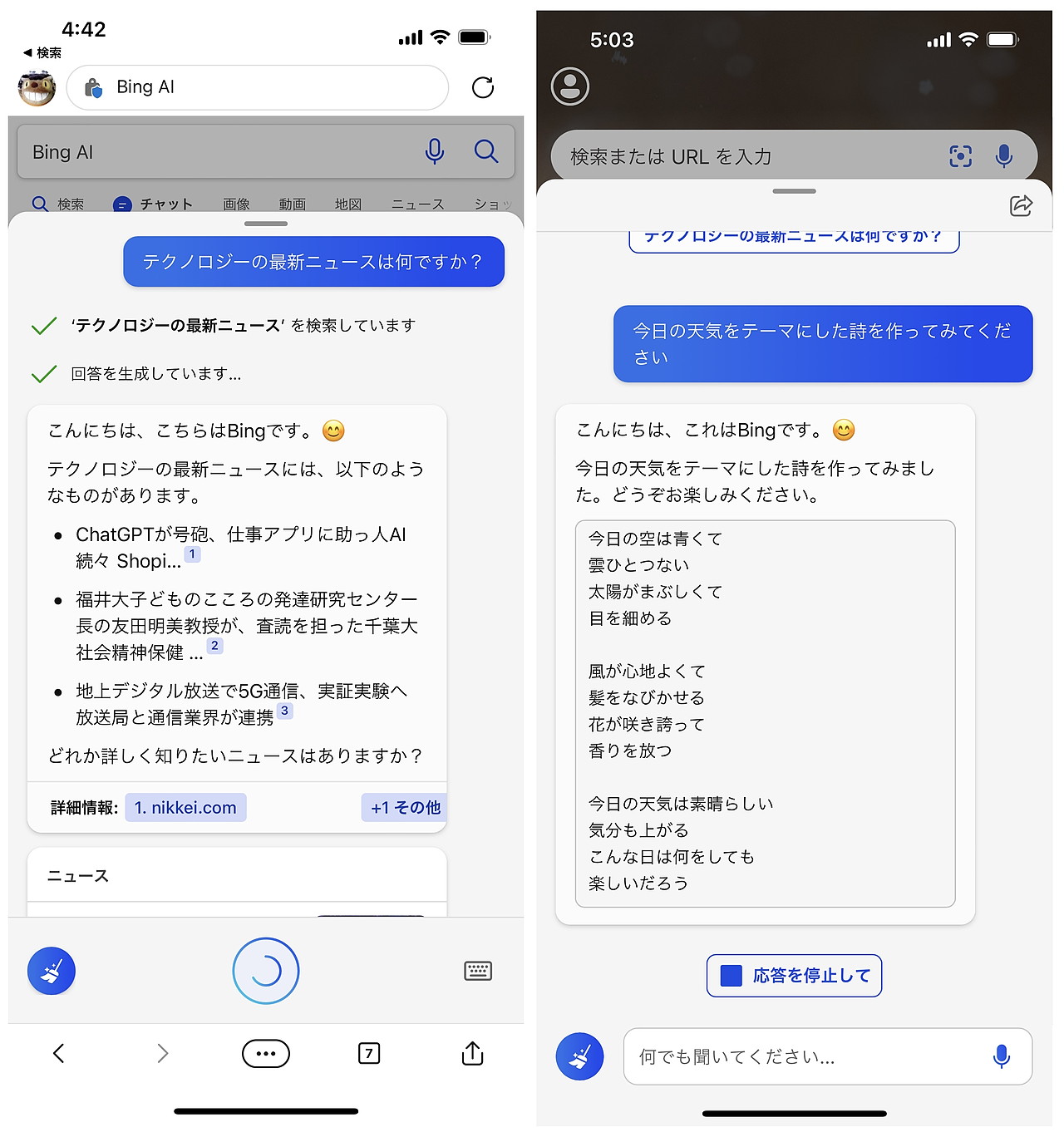This screenshot has height=1132, width=1064.
Task: Open the browser's ellipsis menu
Action: click(x=265, y=1053)
